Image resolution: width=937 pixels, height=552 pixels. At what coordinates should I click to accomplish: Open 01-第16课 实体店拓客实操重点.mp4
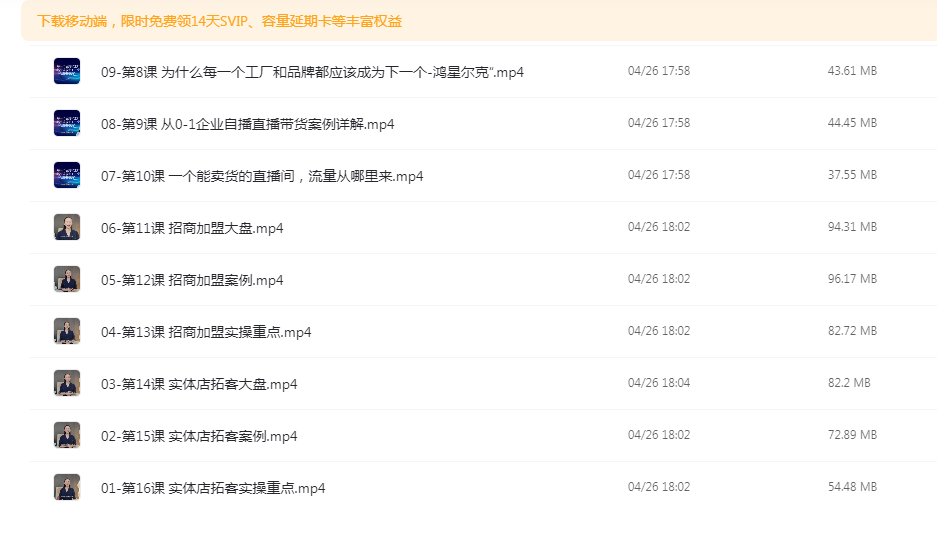[213, 488]
